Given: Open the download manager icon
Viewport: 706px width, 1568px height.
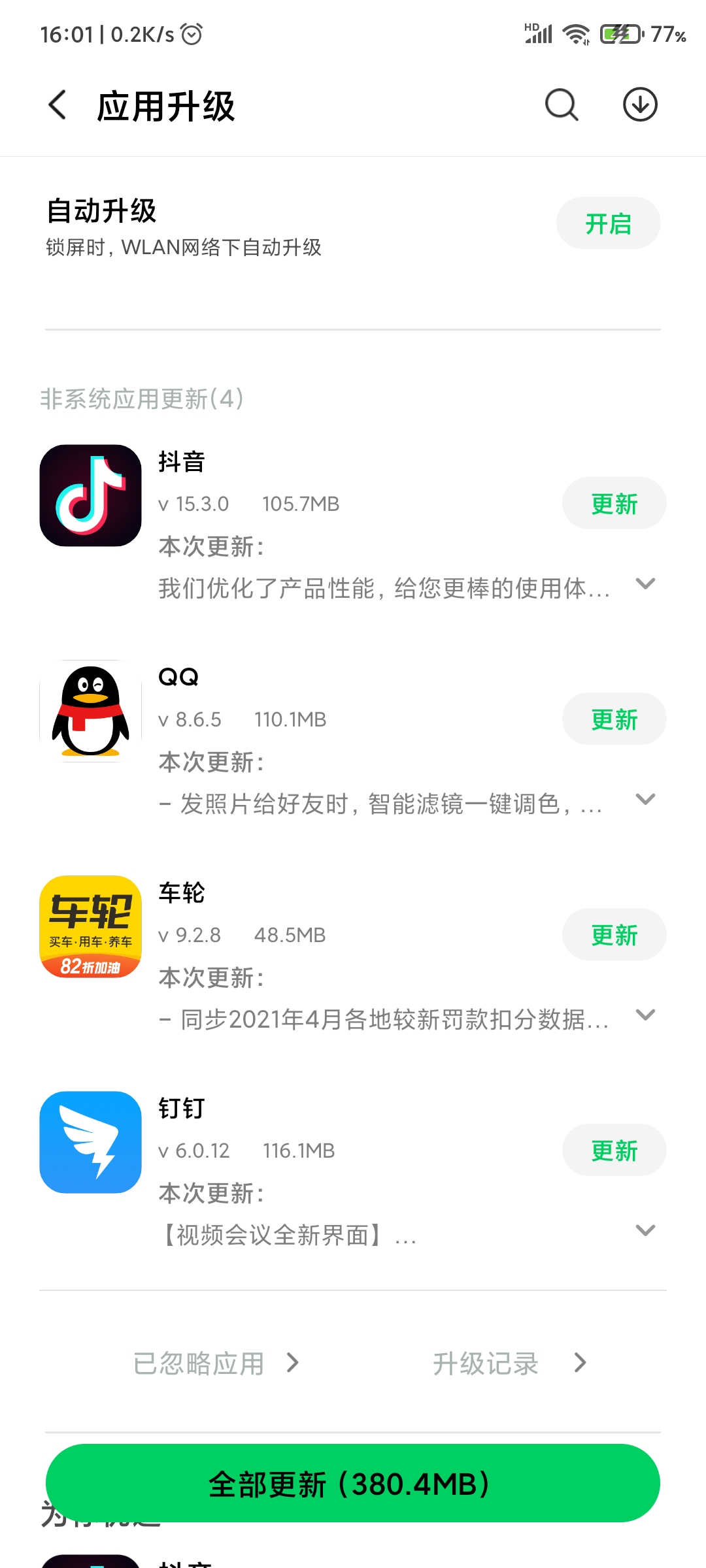Looking at the screenshot, I should 640,105.
